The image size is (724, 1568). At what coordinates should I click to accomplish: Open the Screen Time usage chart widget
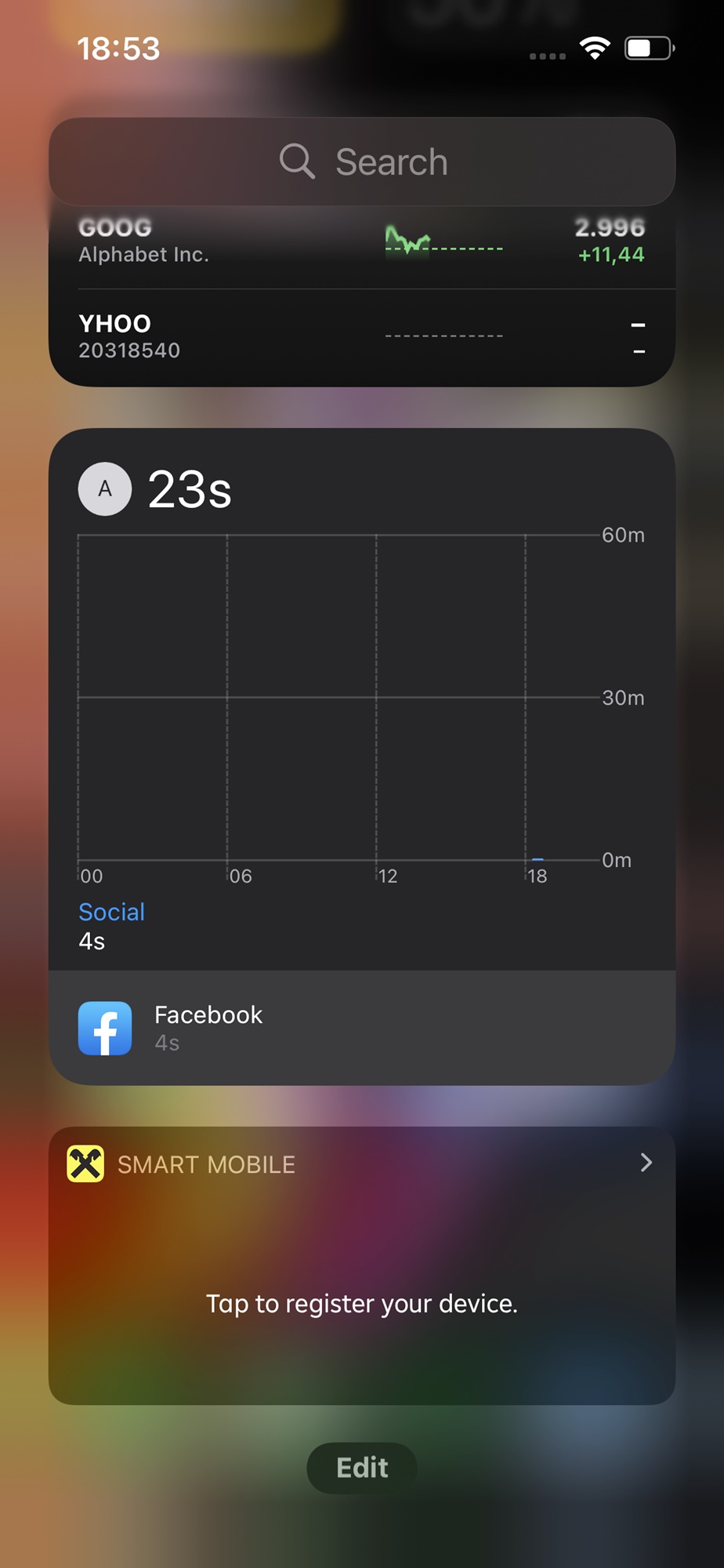coord(362,698)
